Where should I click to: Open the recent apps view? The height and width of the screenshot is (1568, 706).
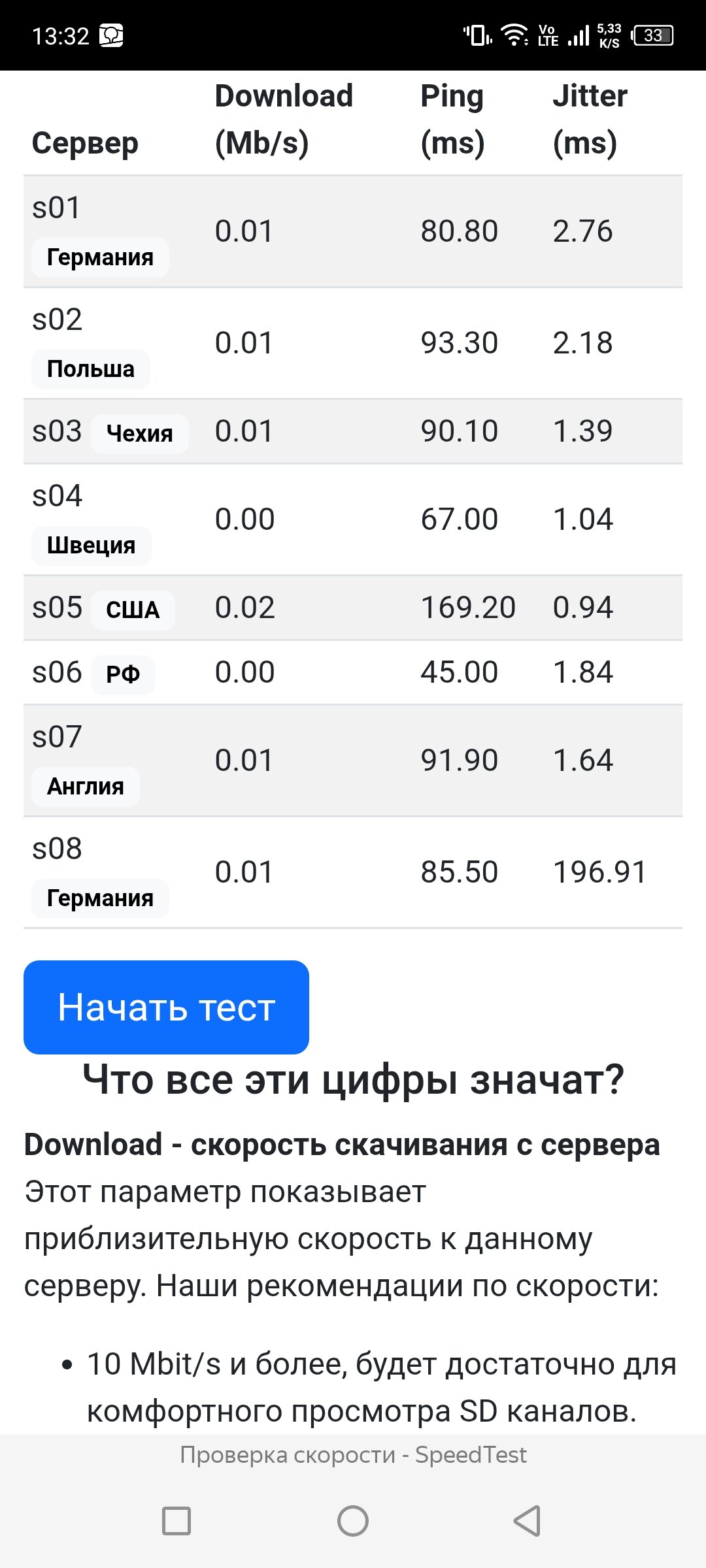(x=176, y=1520)
